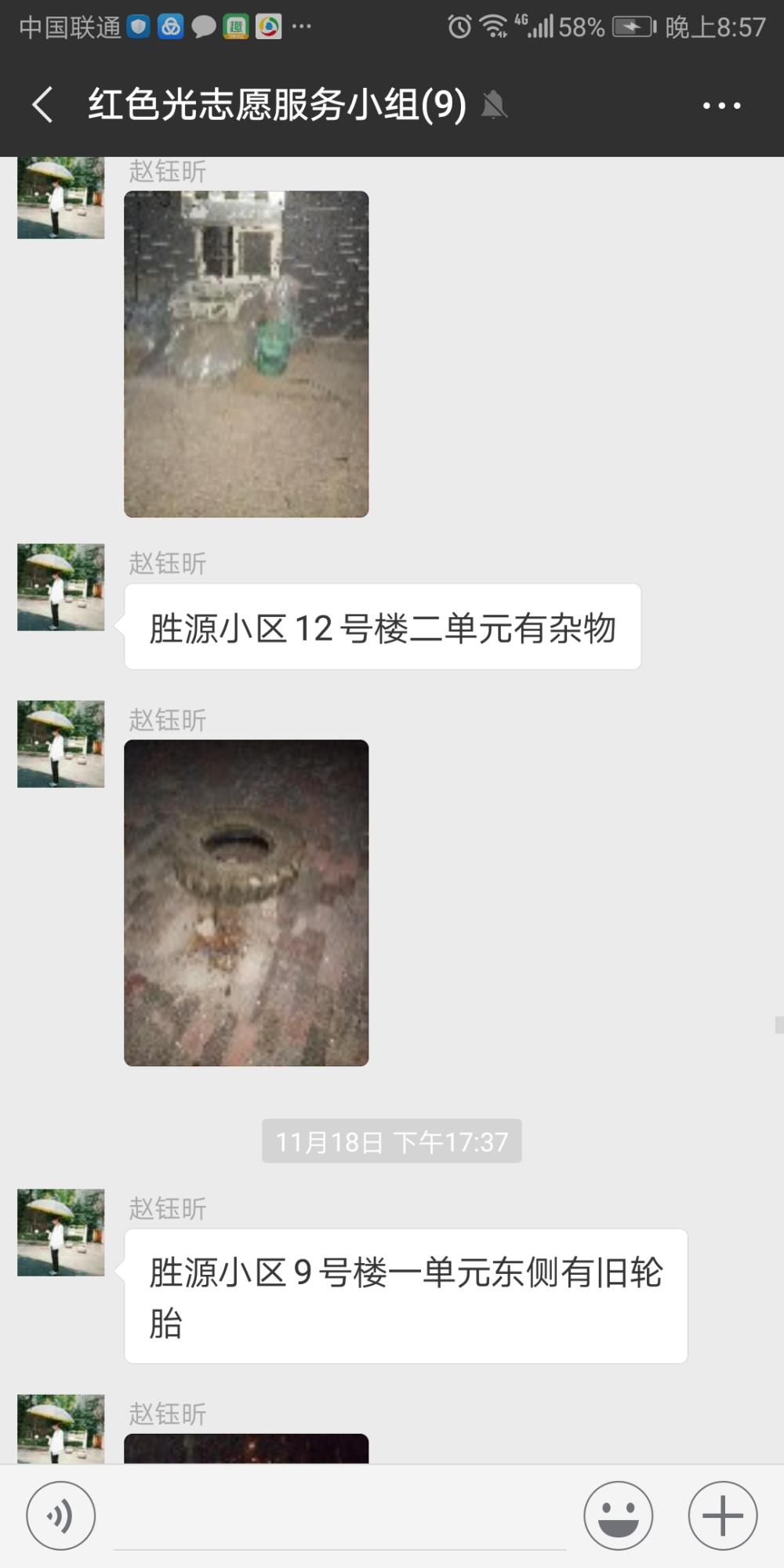View the photo of clutter by the doorway

pos(246,354)
